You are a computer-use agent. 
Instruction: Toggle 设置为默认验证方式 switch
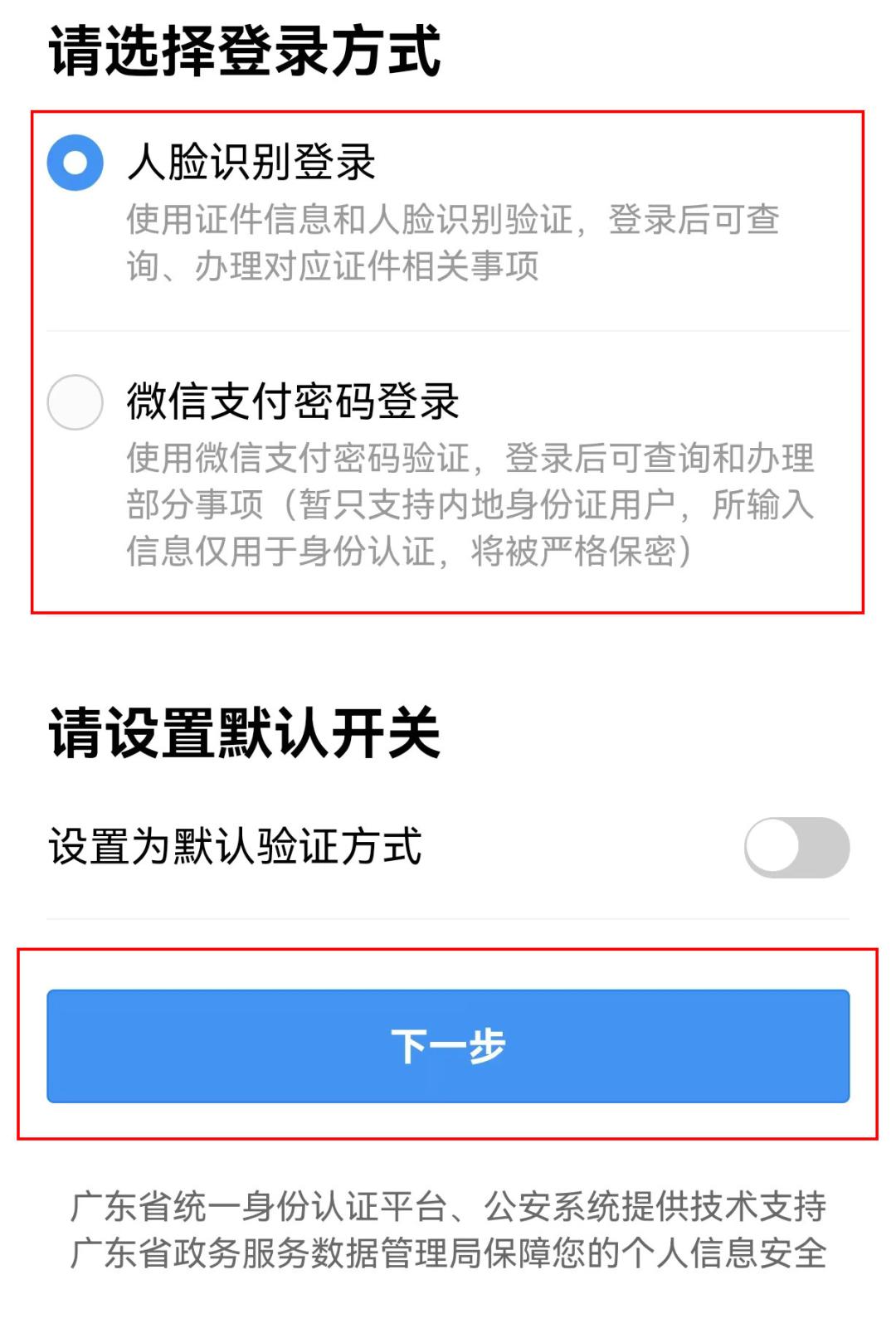tap(796, 848)
